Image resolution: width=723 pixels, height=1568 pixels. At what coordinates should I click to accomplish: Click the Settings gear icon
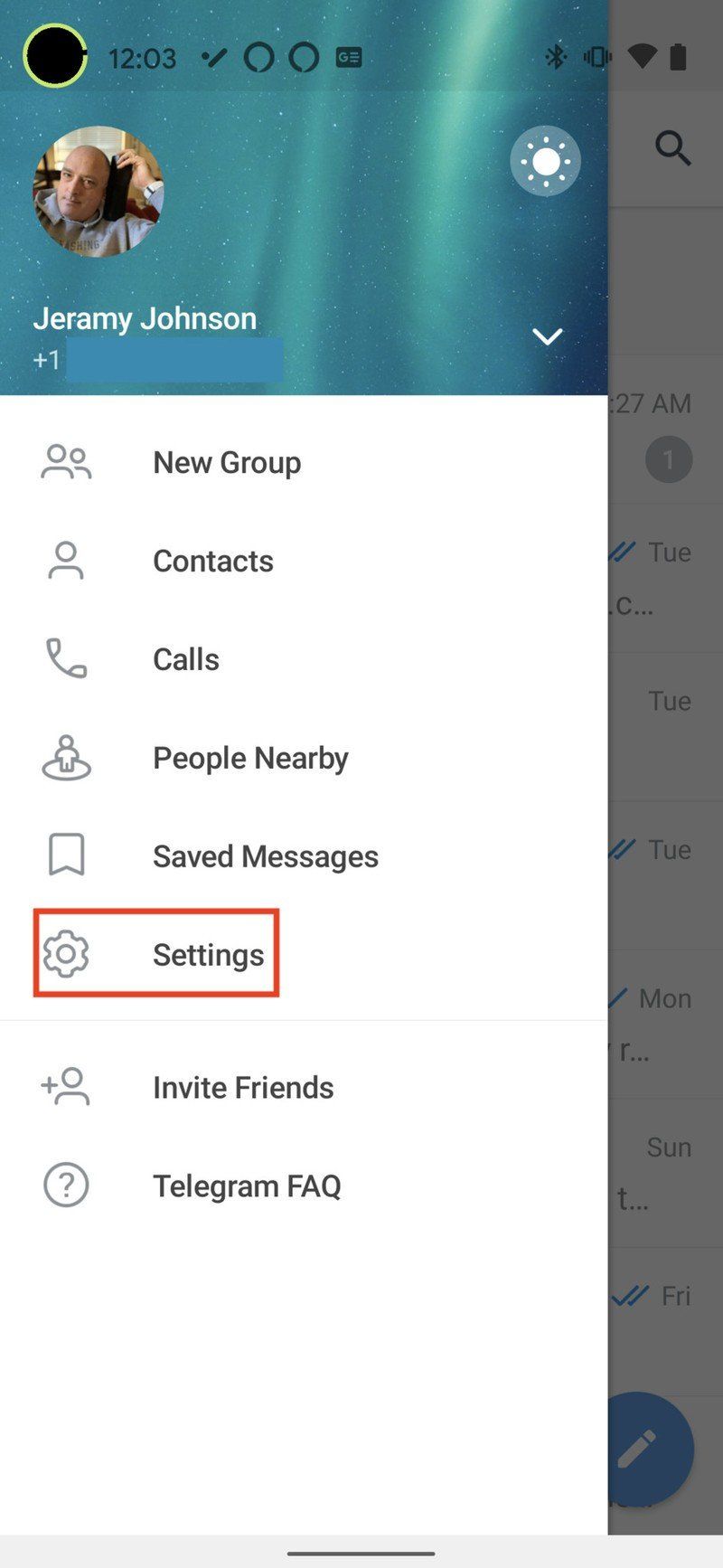tap(65, 953)
